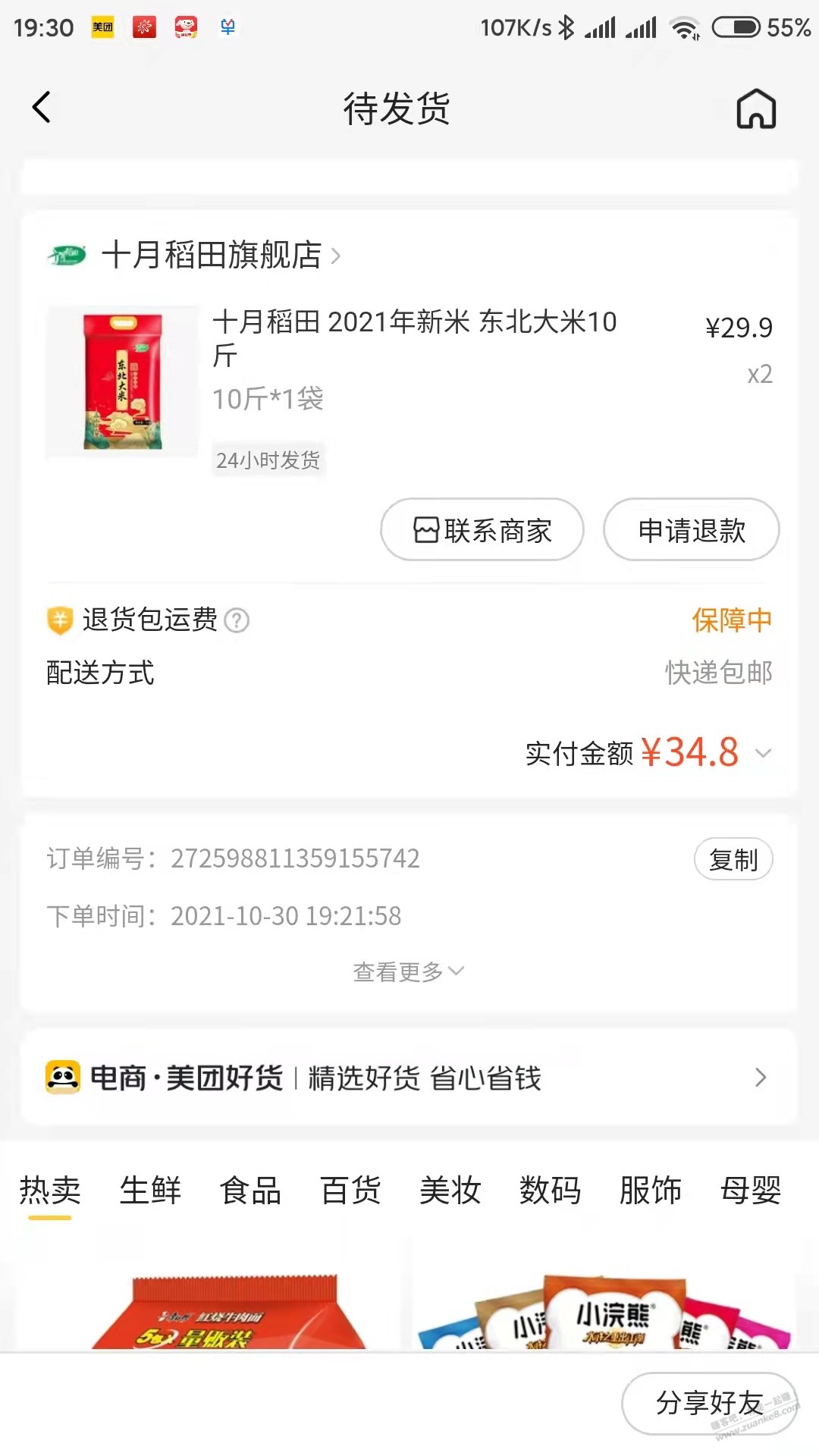Switch to the 生鲜 tab
The height and width of the screenshot is (1456, 819).
150,1190
